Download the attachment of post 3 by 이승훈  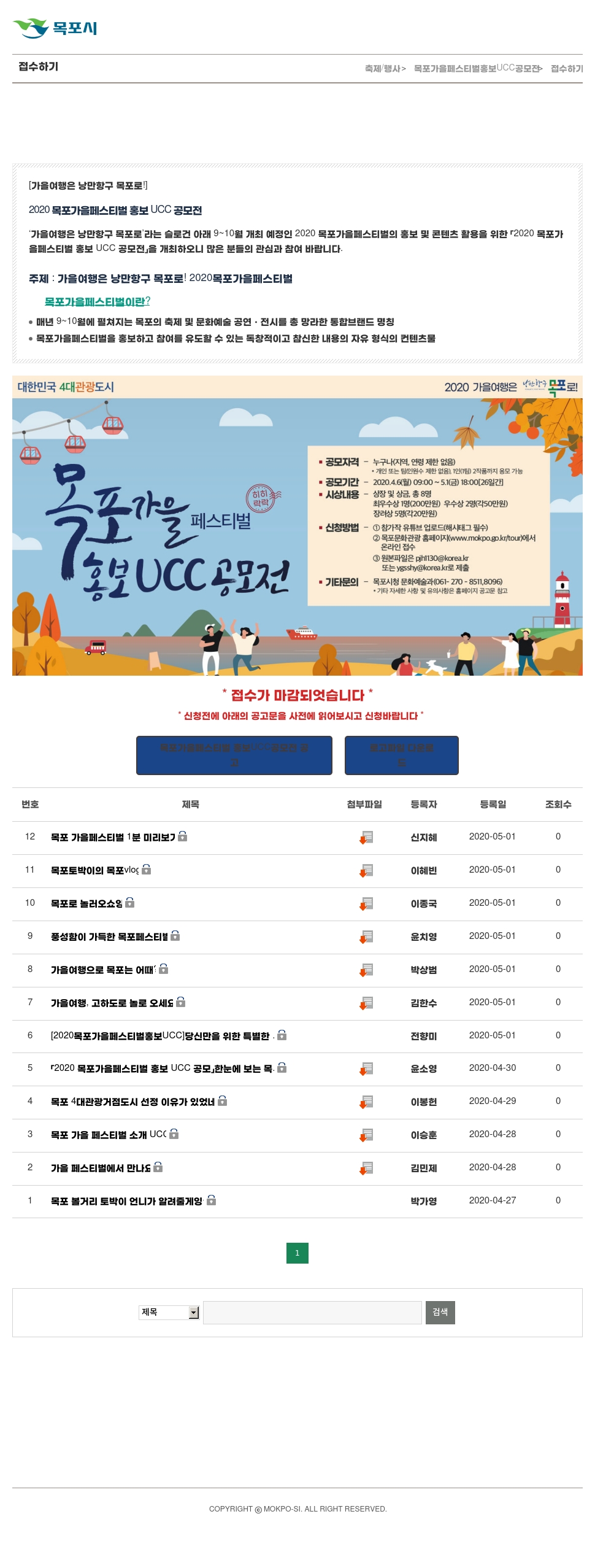[x=366, y=1135]
